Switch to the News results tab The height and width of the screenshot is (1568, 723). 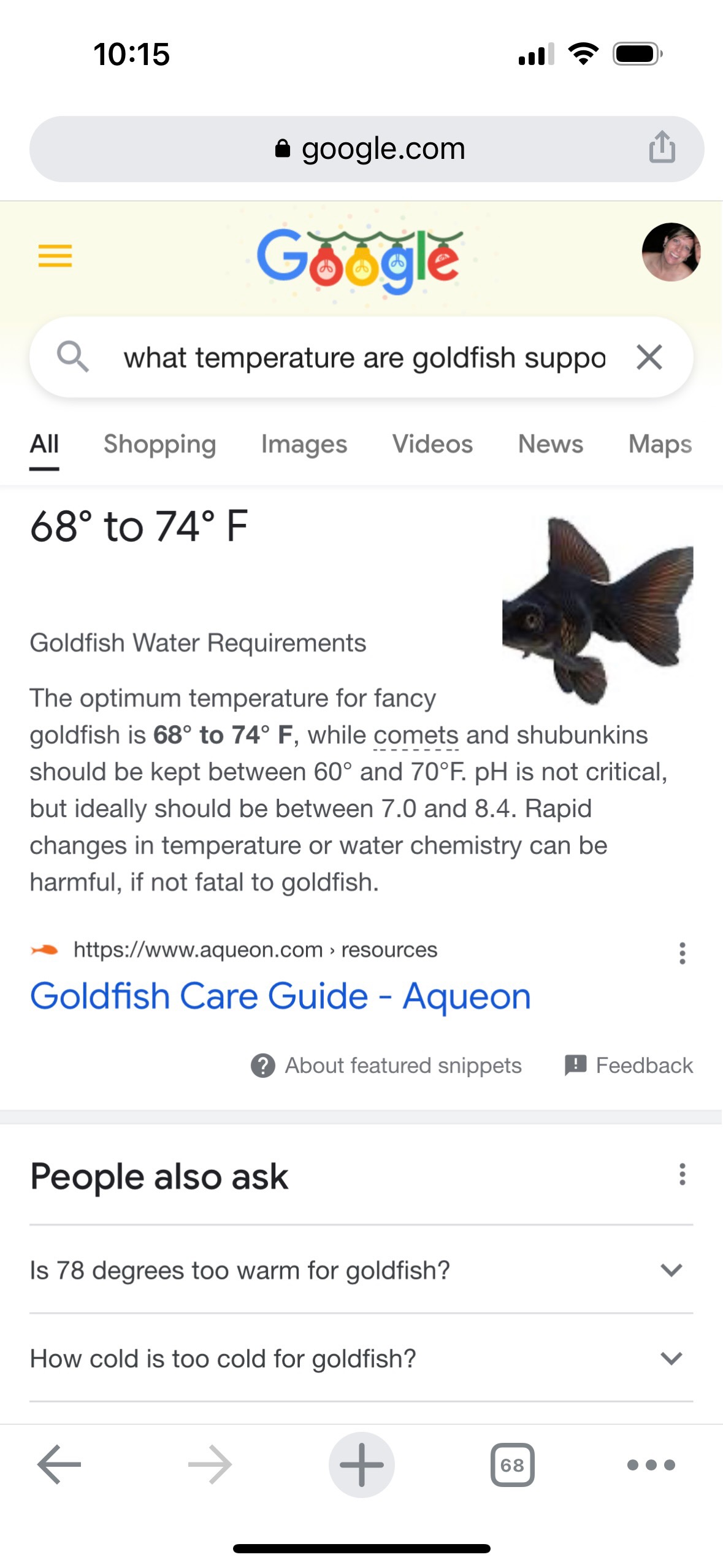point(551,444)
